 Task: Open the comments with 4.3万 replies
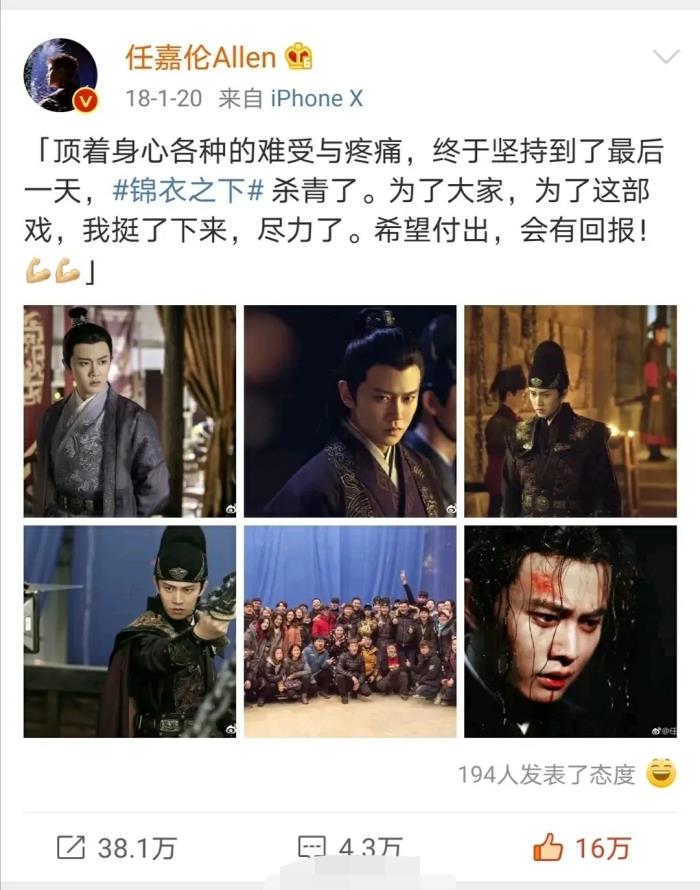point(350,850)
